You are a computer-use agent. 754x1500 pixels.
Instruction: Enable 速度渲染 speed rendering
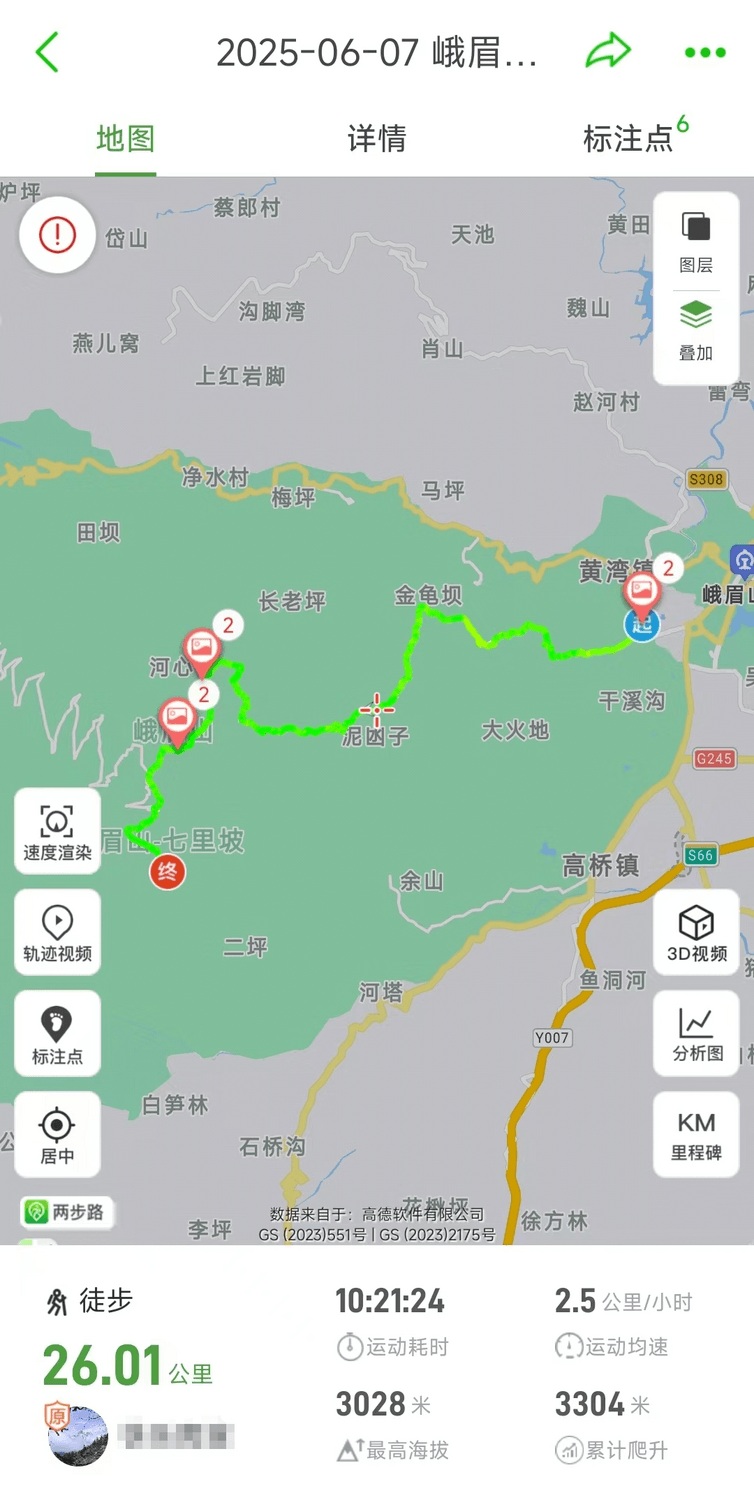[57, 831]
